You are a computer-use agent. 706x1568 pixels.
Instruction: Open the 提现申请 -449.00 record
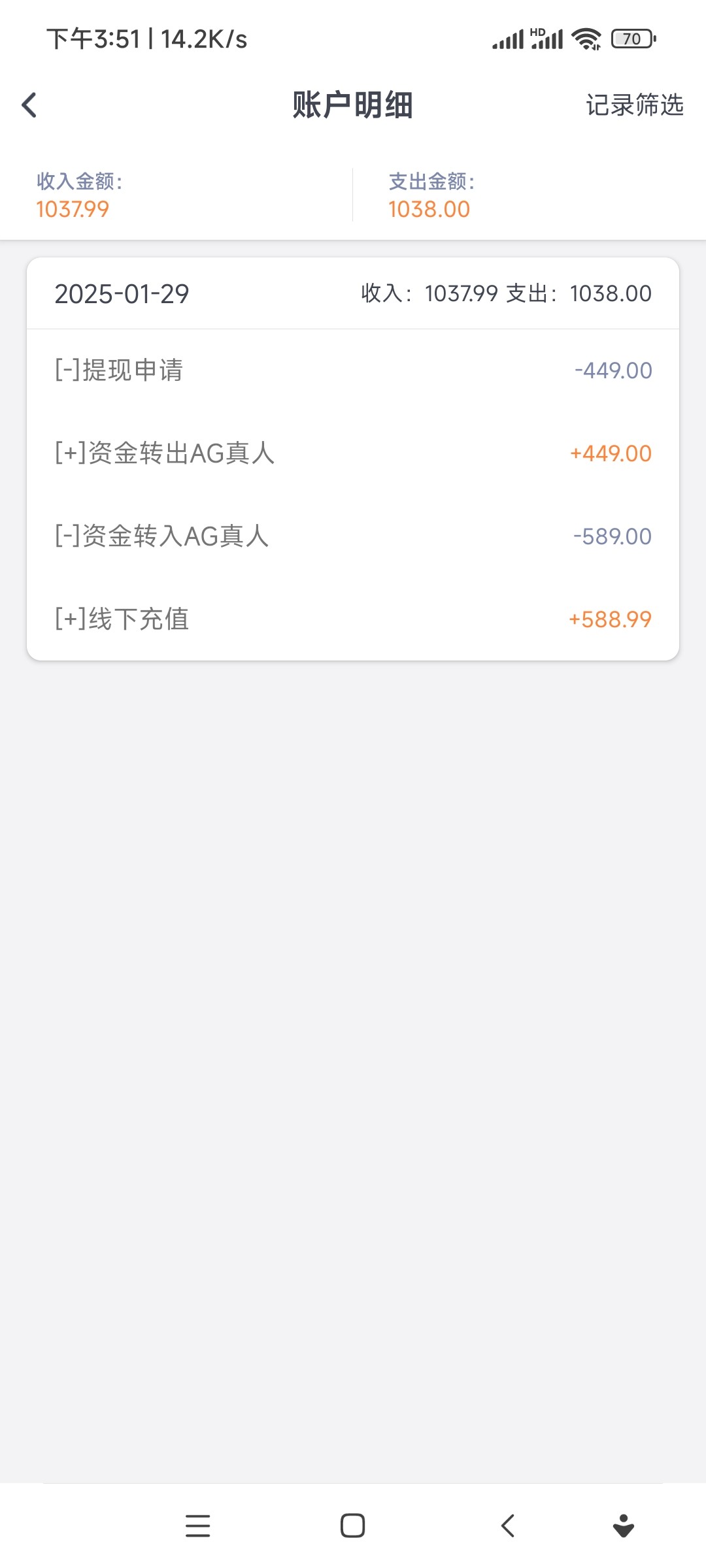pyautogui.click(x=353, y=370)
